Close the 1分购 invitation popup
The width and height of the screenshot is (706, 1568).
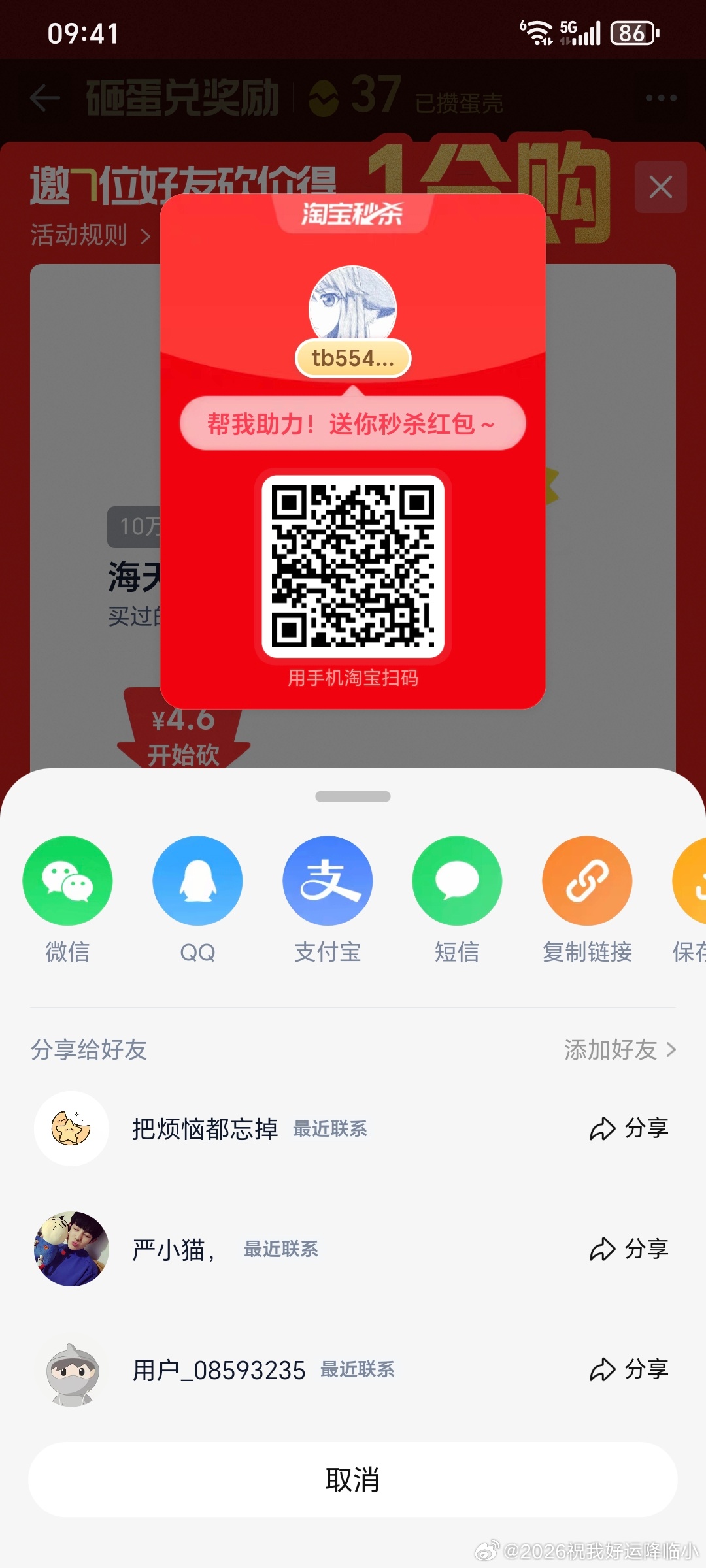click(x=660, y=187)
